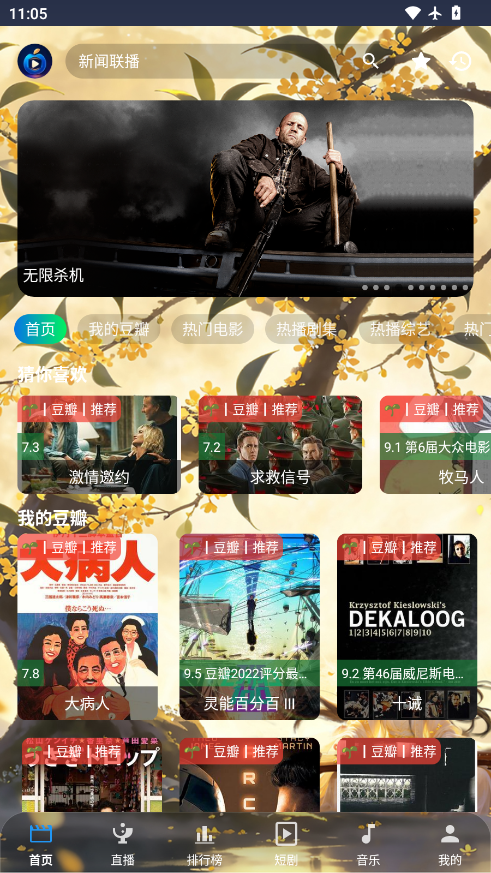Select the 热播综艺 chip

[401, 329]
